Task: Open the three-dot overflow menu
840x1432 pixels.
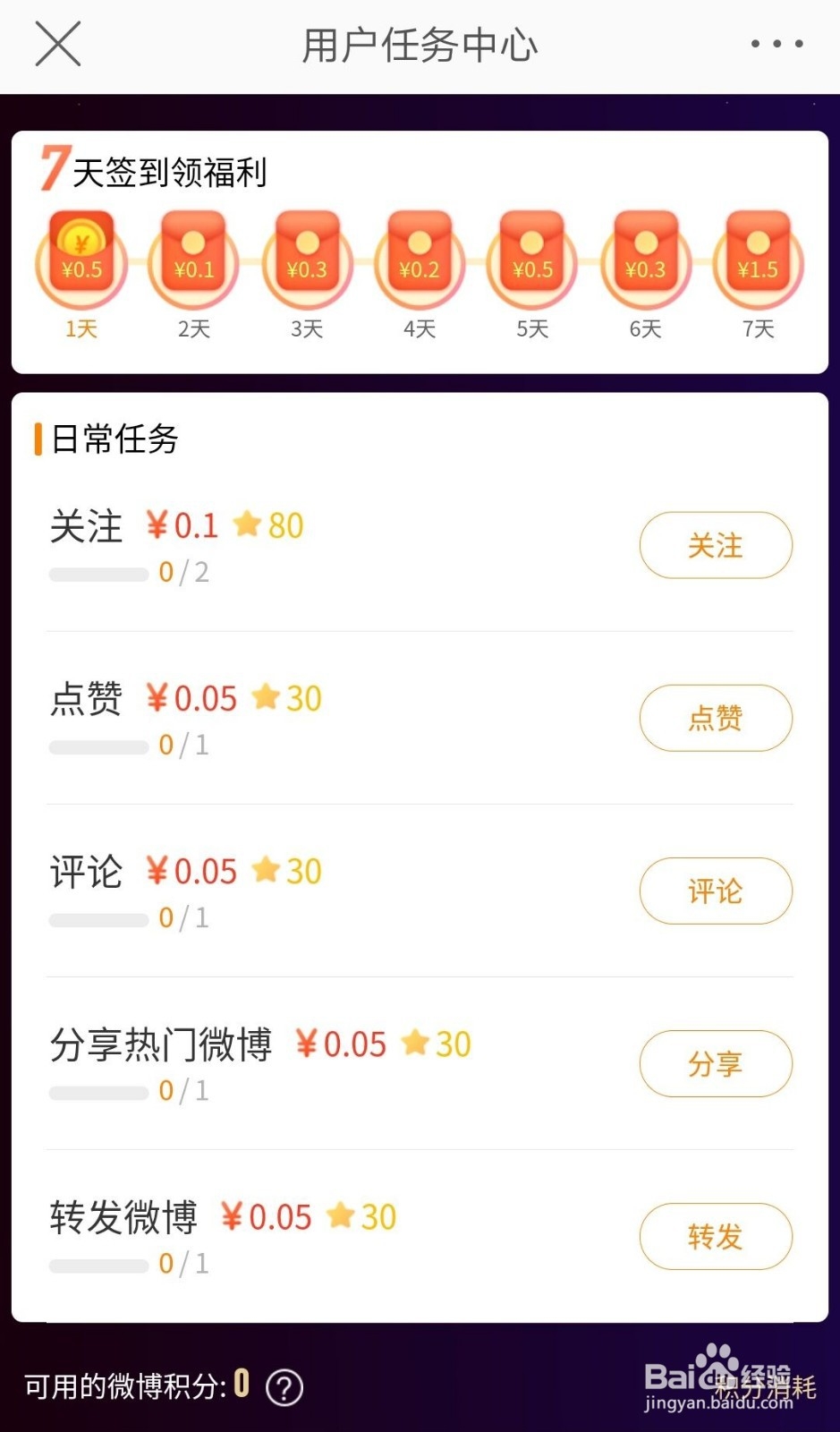Action: [776, 44]
